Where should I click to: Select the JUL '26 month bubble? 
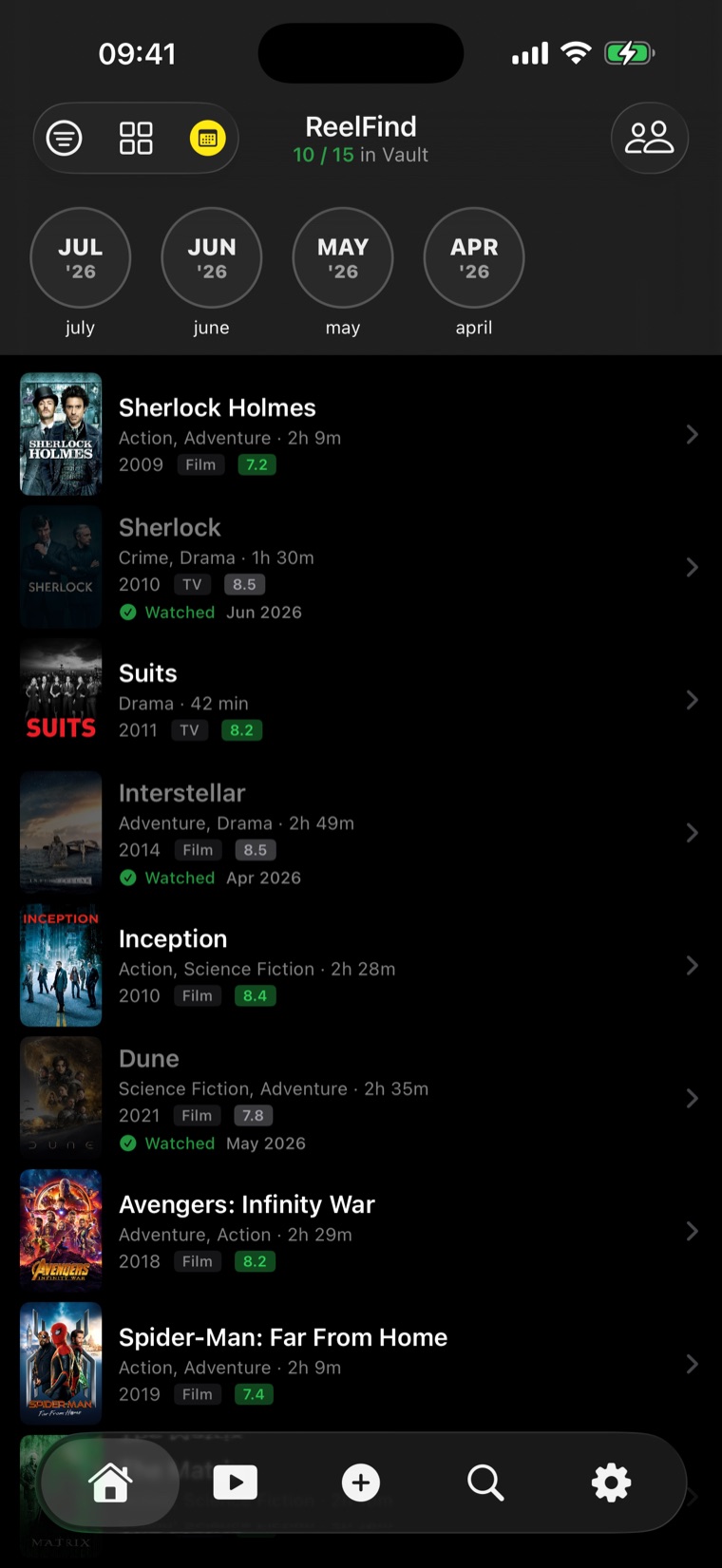point(81,257)
